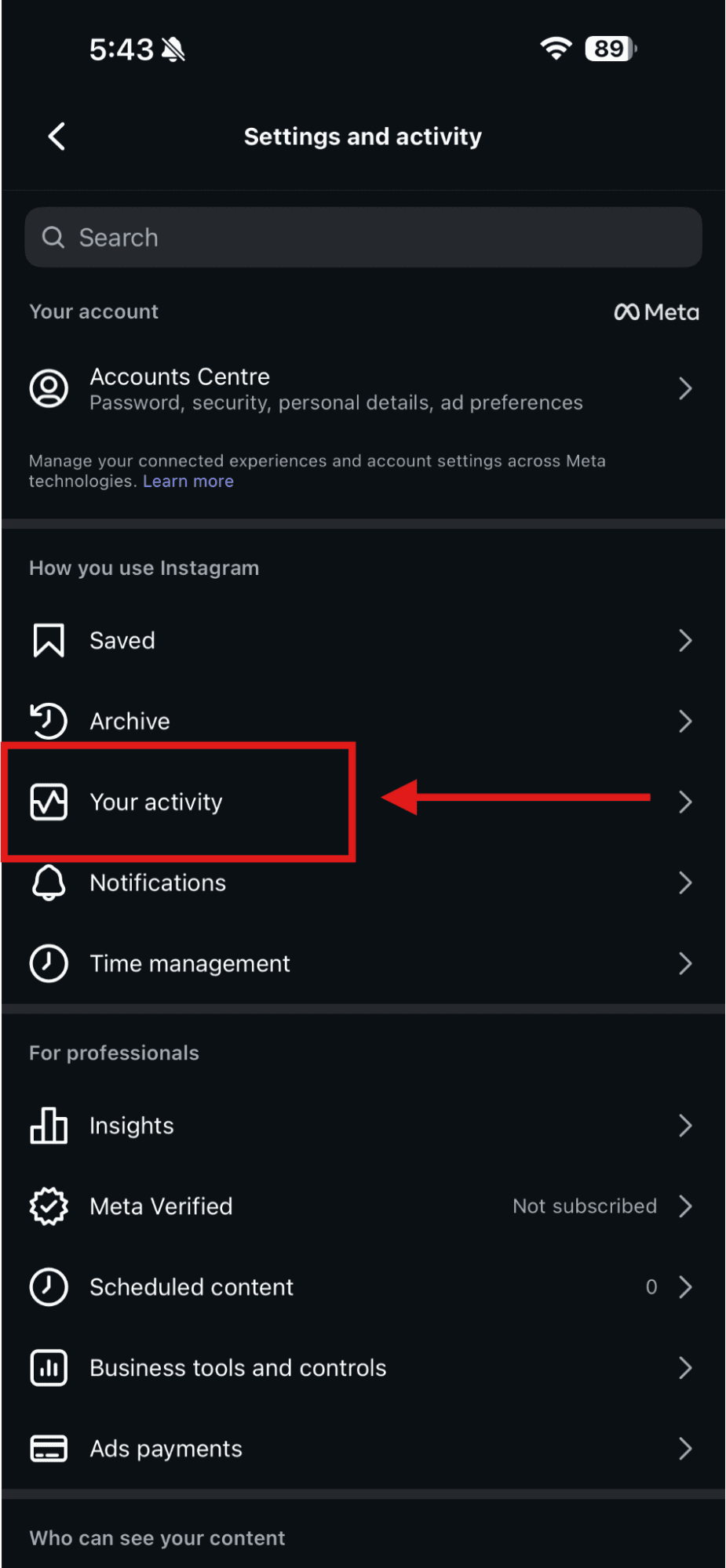The height and width of the screenshot is (1568, 726).
Task: View Insights for professionals
Action: coord(361,1126)
